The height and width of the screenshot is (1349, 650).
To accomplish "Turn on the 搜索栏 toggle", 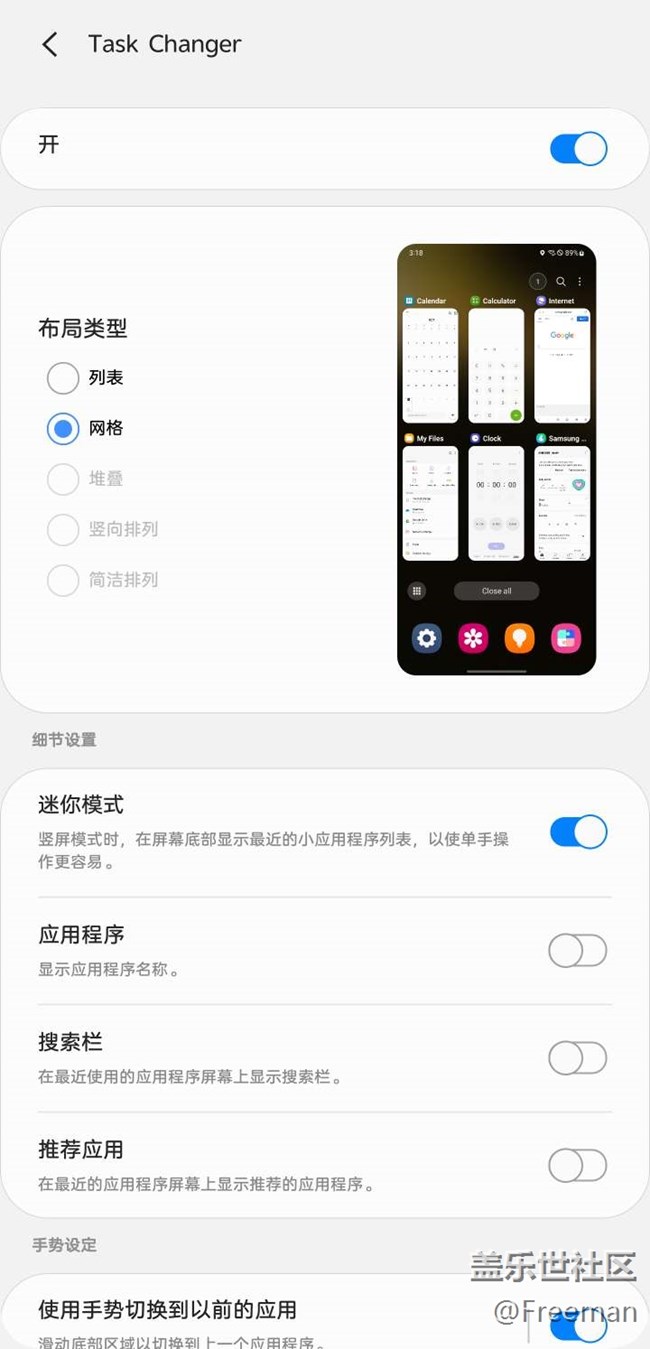I will pos(577,1058).
